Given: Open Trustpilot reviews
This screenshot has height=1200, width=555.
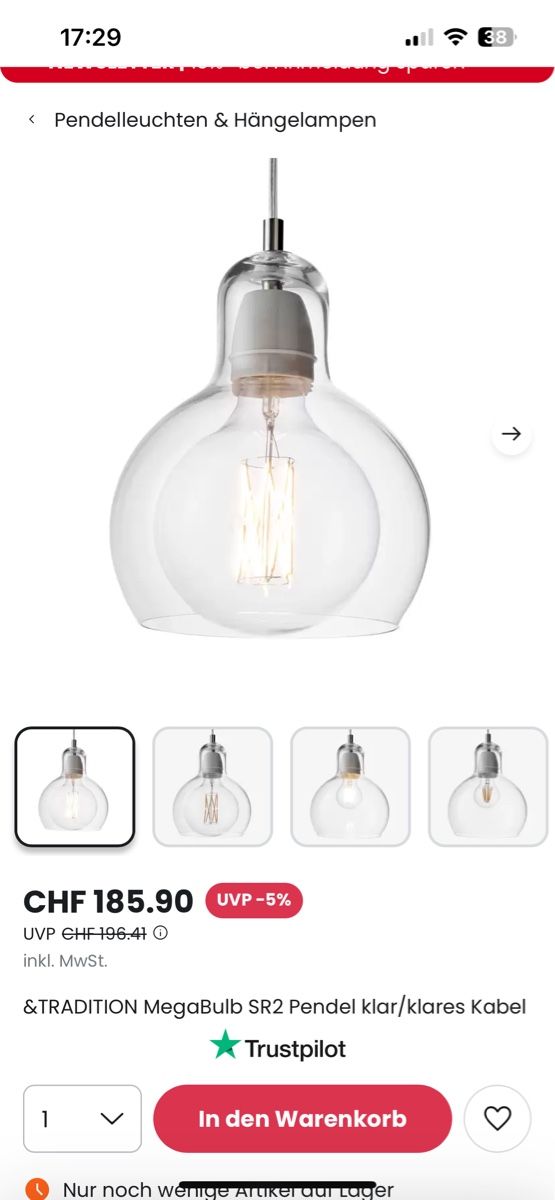Looking at the screenshot, I should tap(278, 1048).
